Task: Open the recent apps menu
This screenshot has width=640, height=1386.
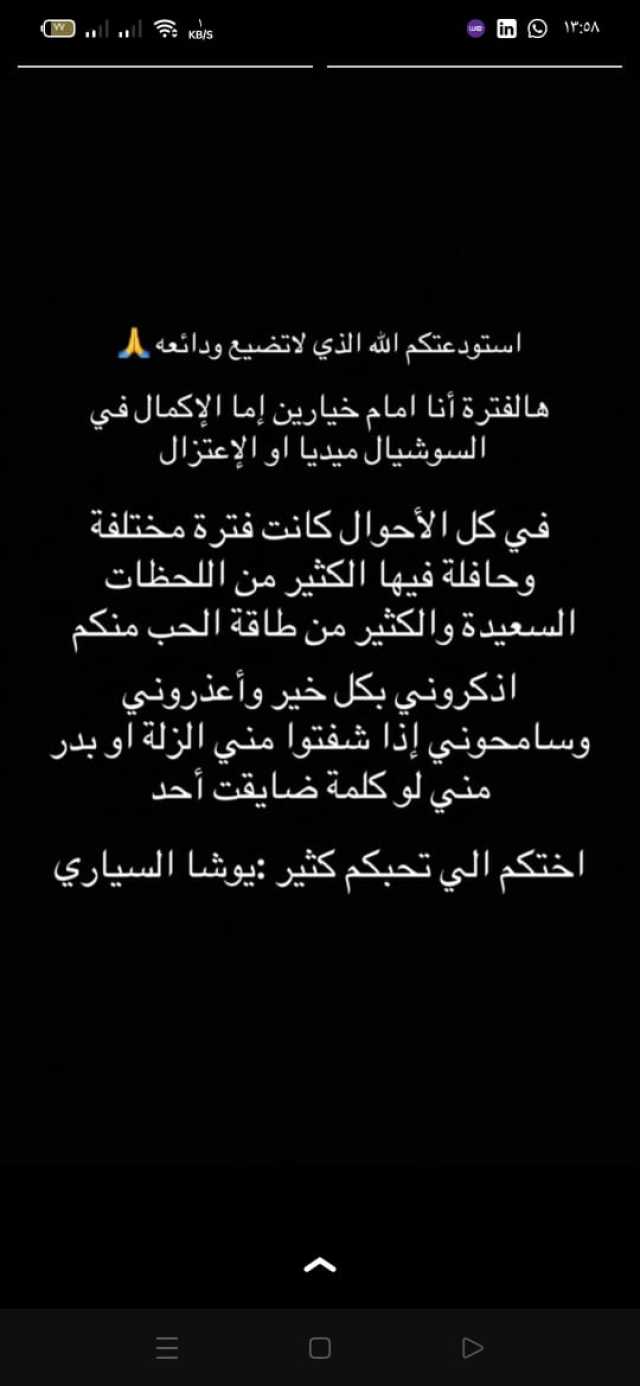Action: tap(167, 1348)
